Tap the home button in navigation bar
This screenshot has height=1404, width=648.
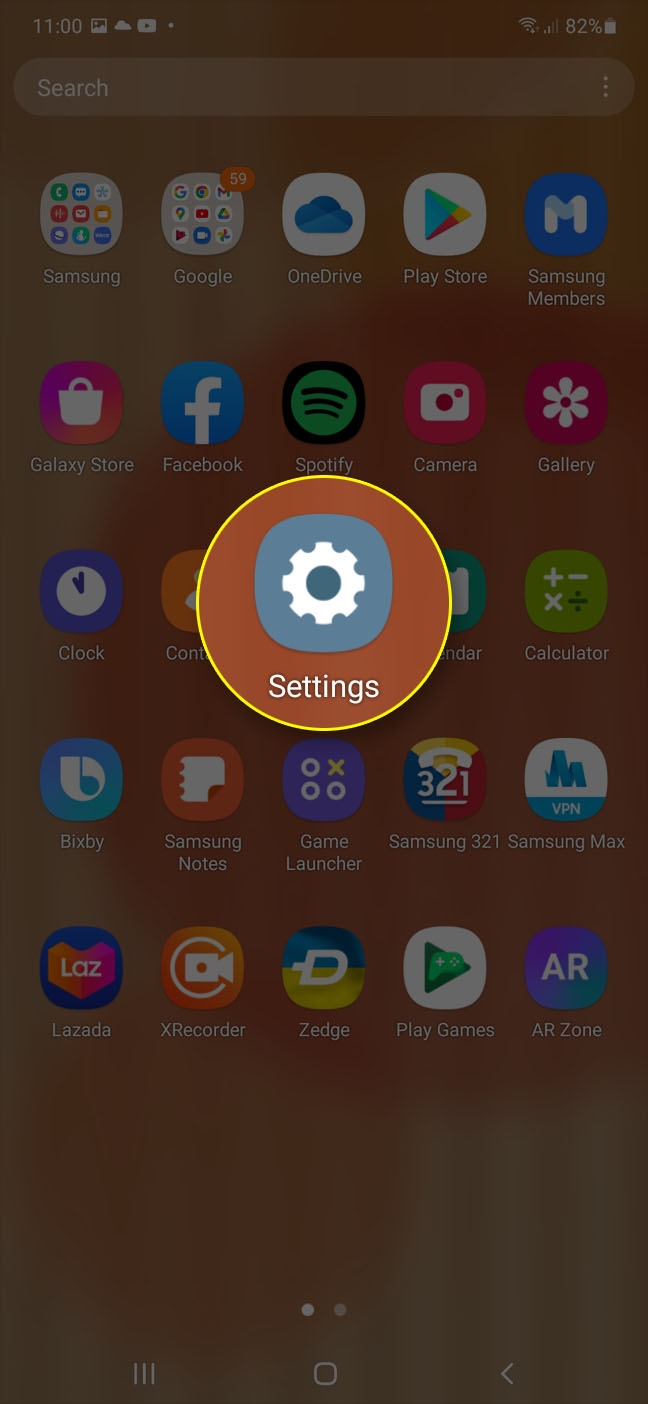point(325,1373)
